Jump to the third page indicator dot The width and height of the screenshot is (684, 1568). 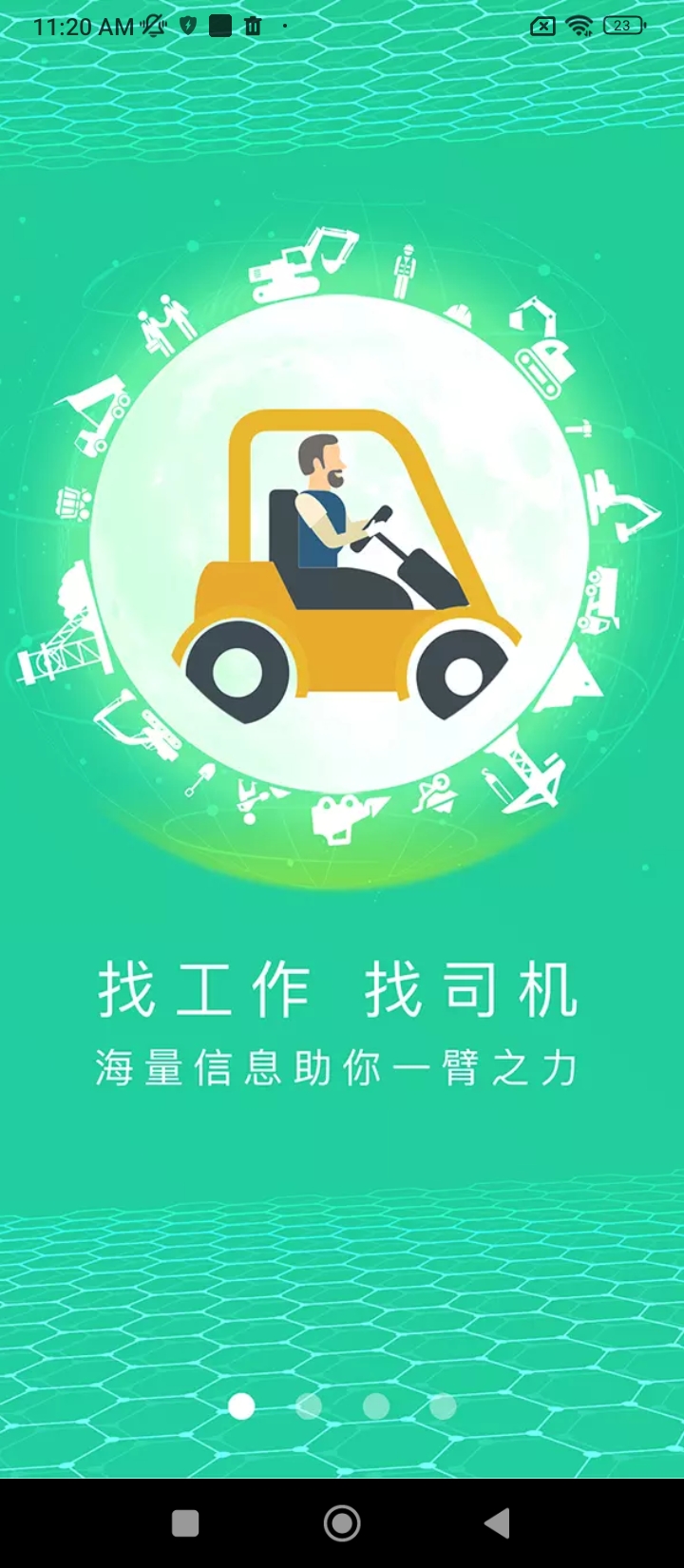pos(376,1406)
